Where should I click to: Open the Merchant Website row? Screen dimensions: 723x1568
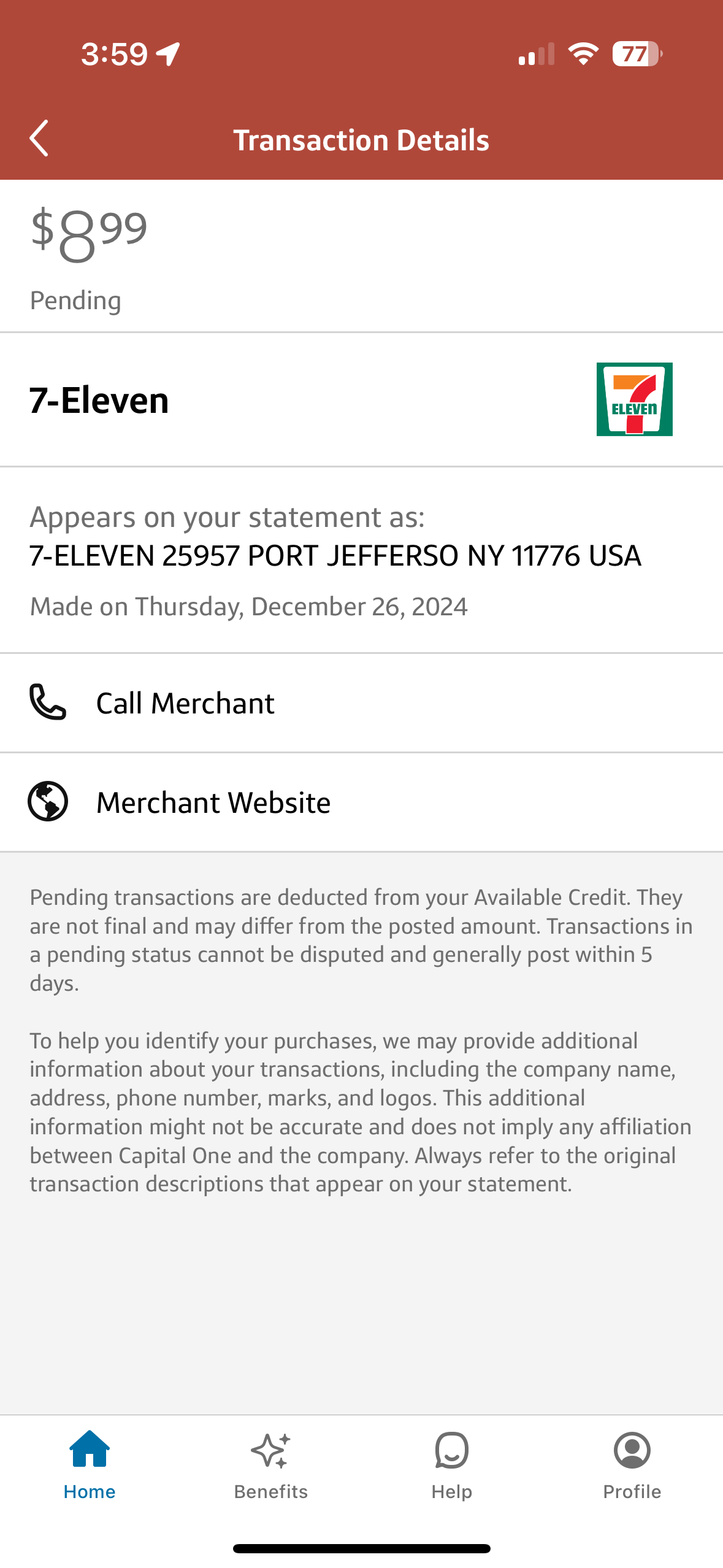212,802
